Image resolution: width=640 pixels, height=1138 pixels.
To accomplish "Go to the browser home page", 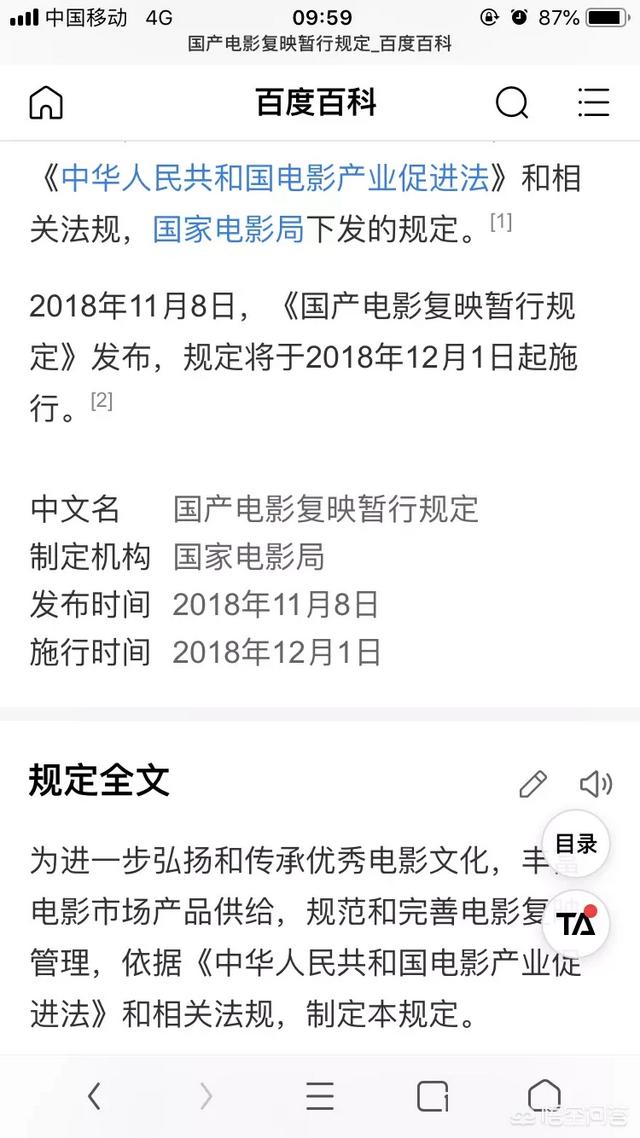I will click(544, 1095).
